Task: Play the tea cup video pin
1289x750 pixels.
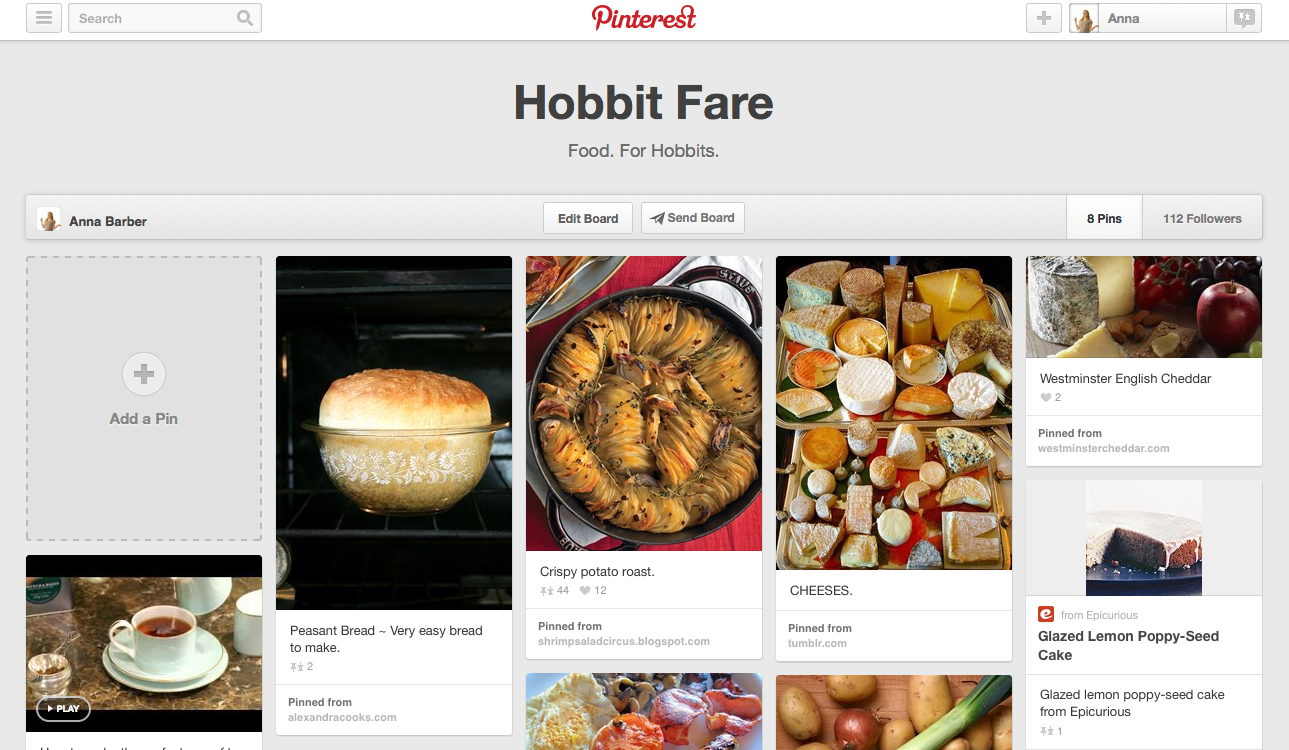Action: coord(64,709)
